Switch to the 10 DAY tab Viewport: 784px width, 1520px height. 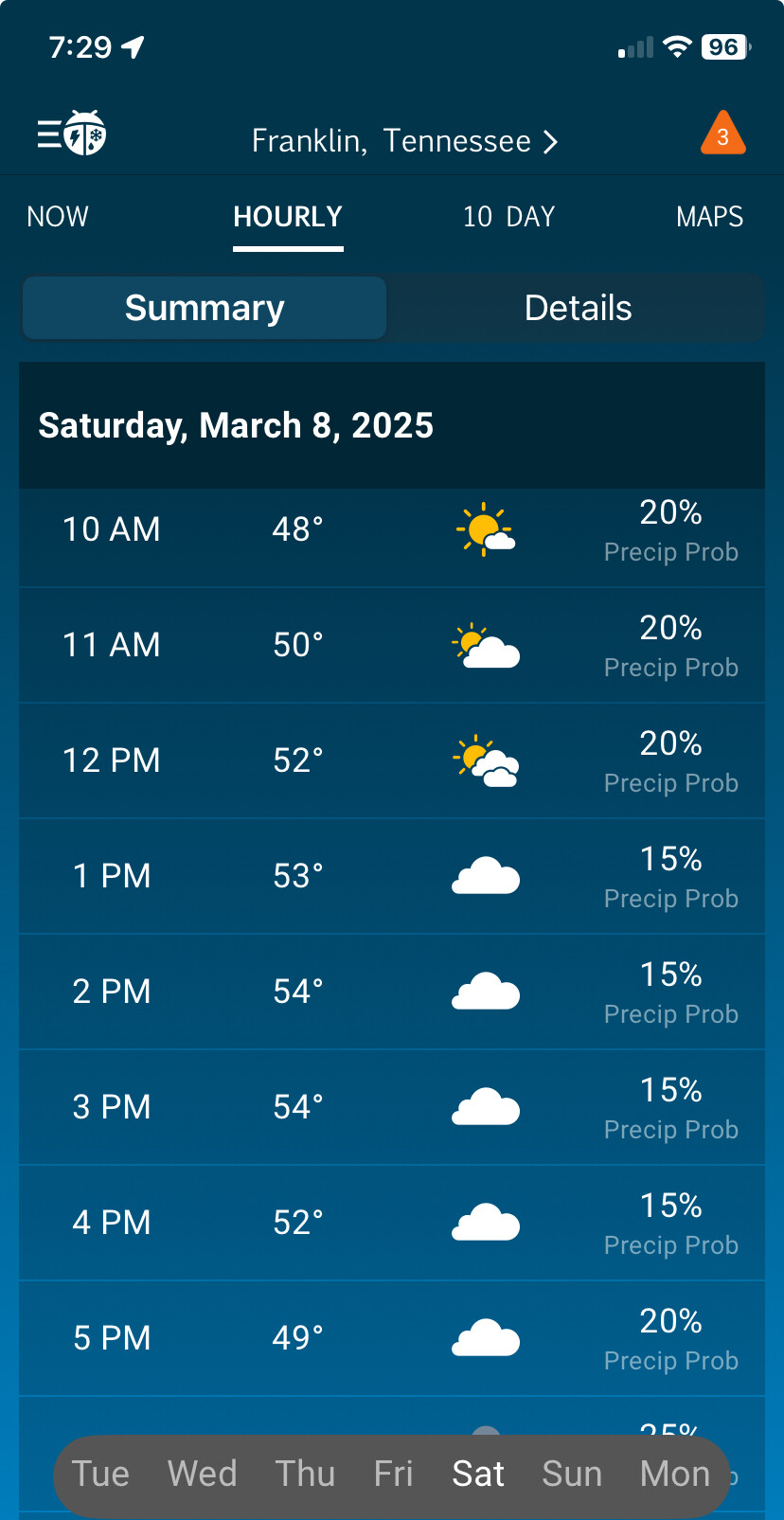click(508, 217)
